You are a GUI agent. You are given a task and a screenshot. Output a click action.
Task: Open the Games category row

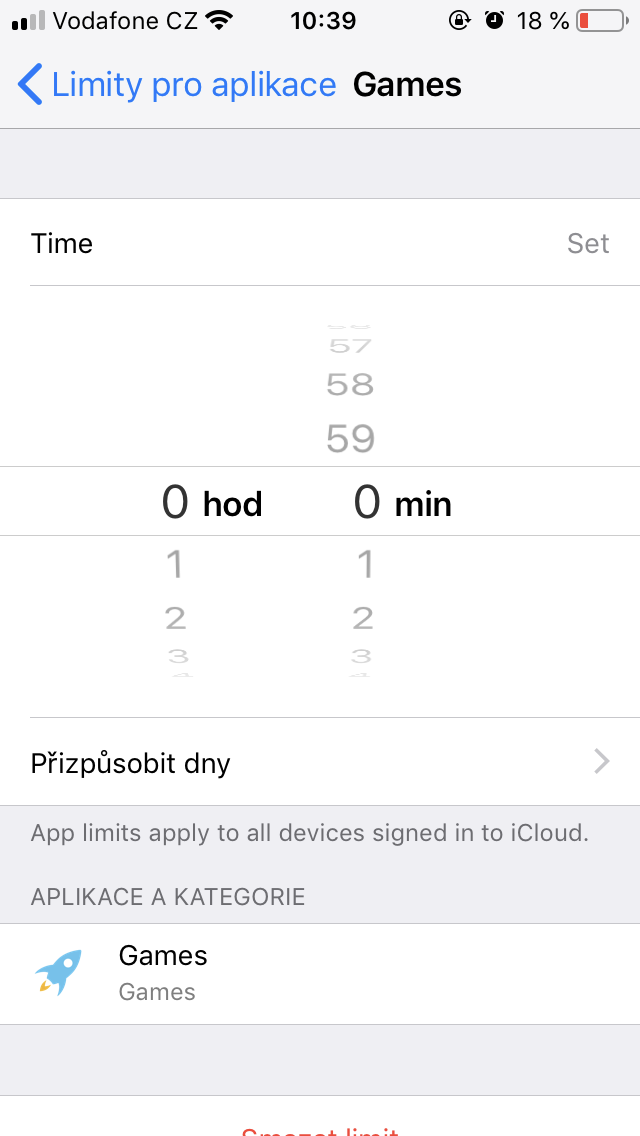click(x=320, y=974)
